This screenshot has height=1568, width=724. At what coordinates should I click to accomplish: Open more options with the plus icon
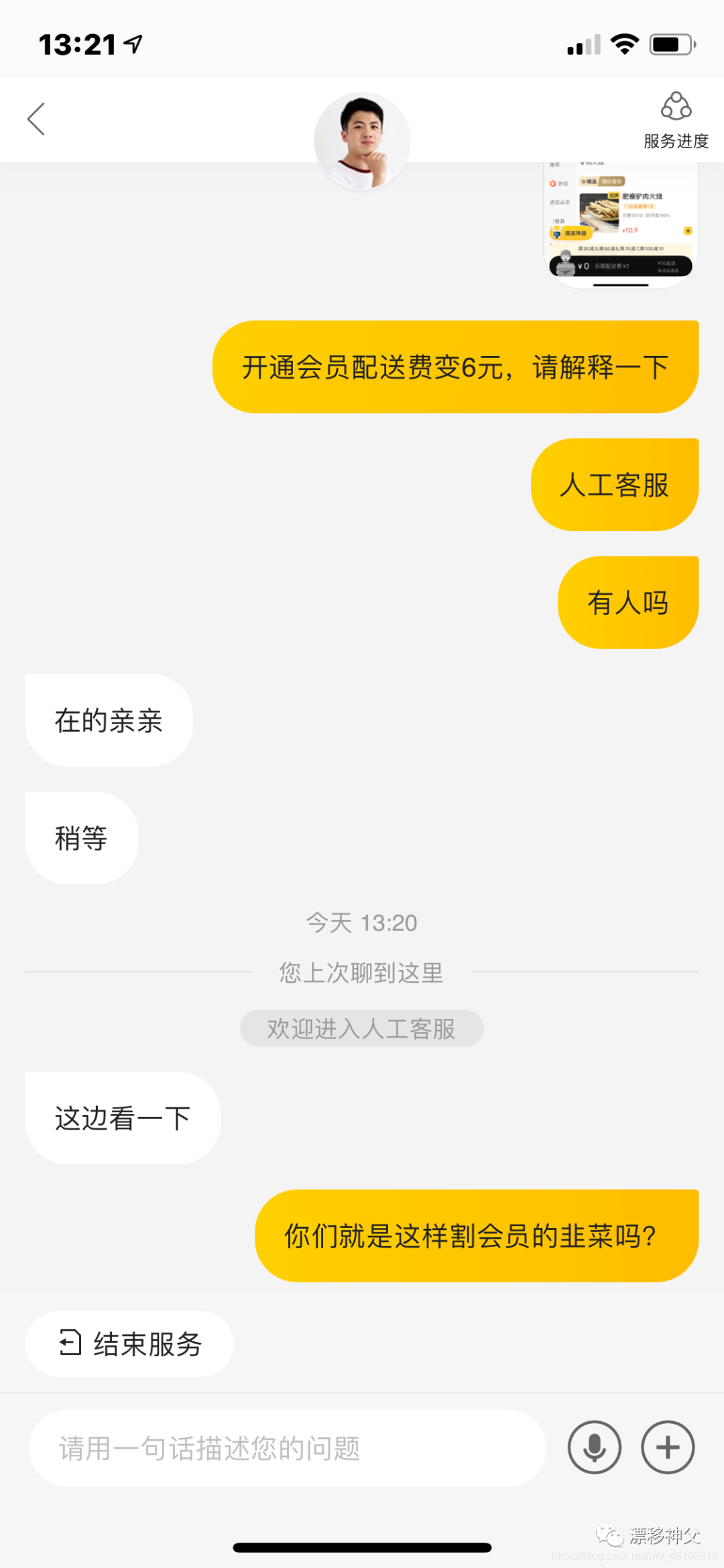668,1447
